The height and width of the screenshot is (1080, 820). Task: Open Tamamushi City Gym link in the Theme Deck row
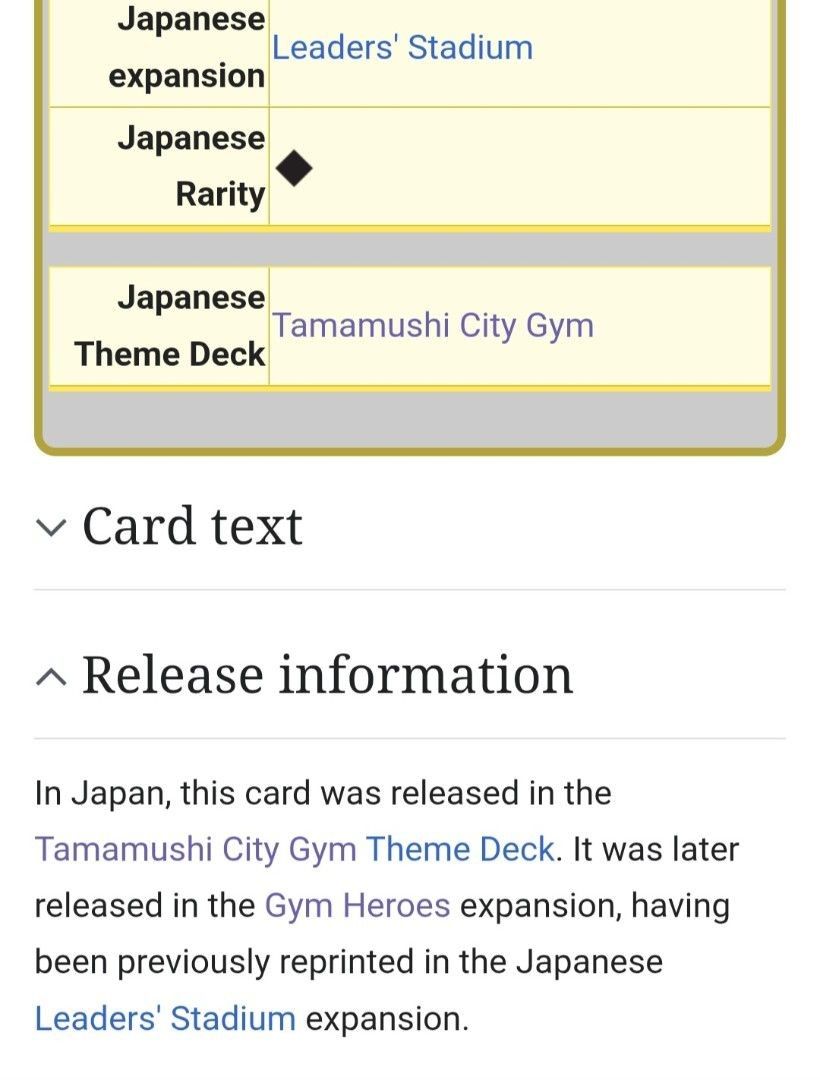pyautogui.click(x=433, y=326)
